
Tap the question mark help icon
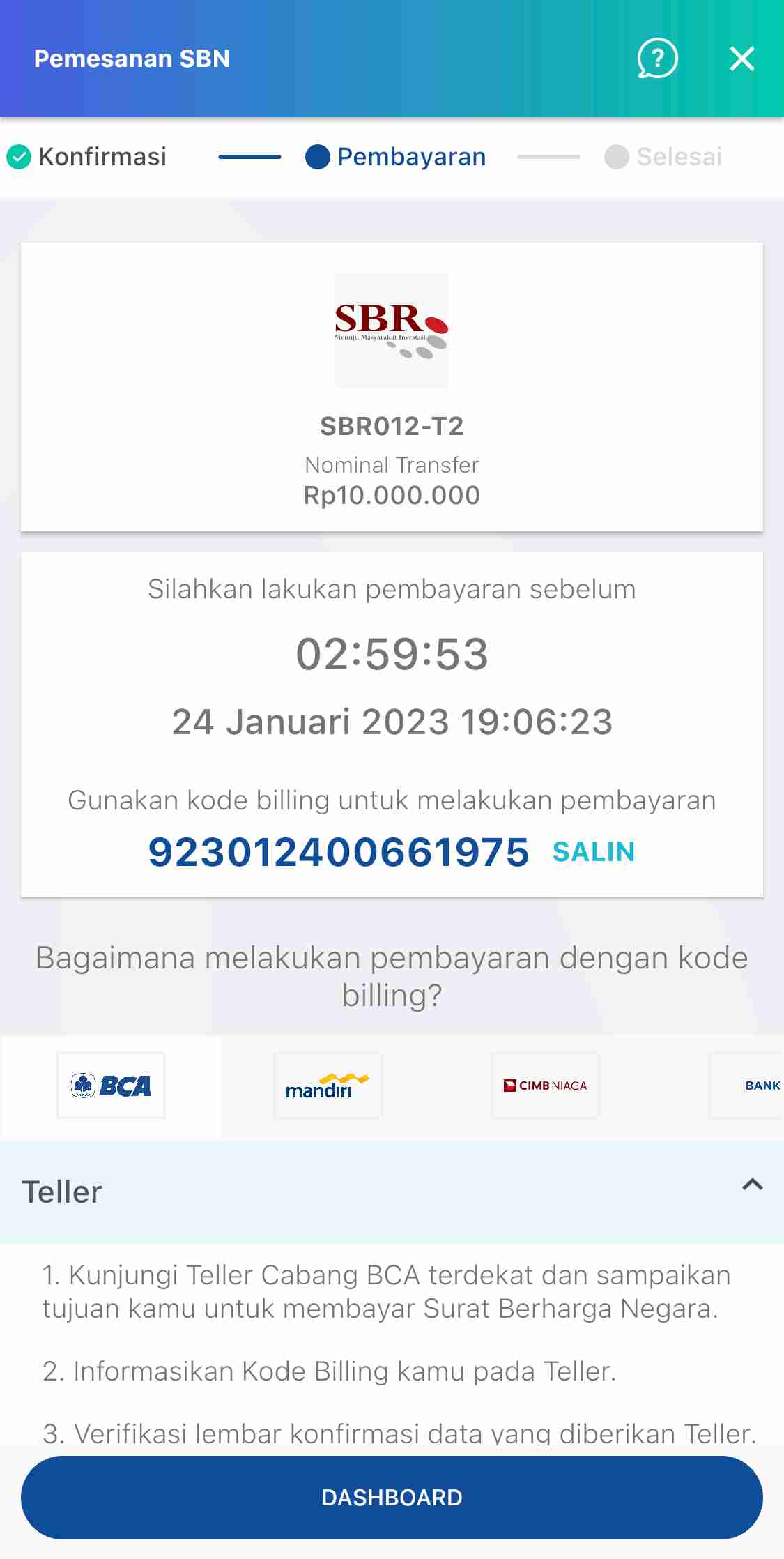coord(656,59)
